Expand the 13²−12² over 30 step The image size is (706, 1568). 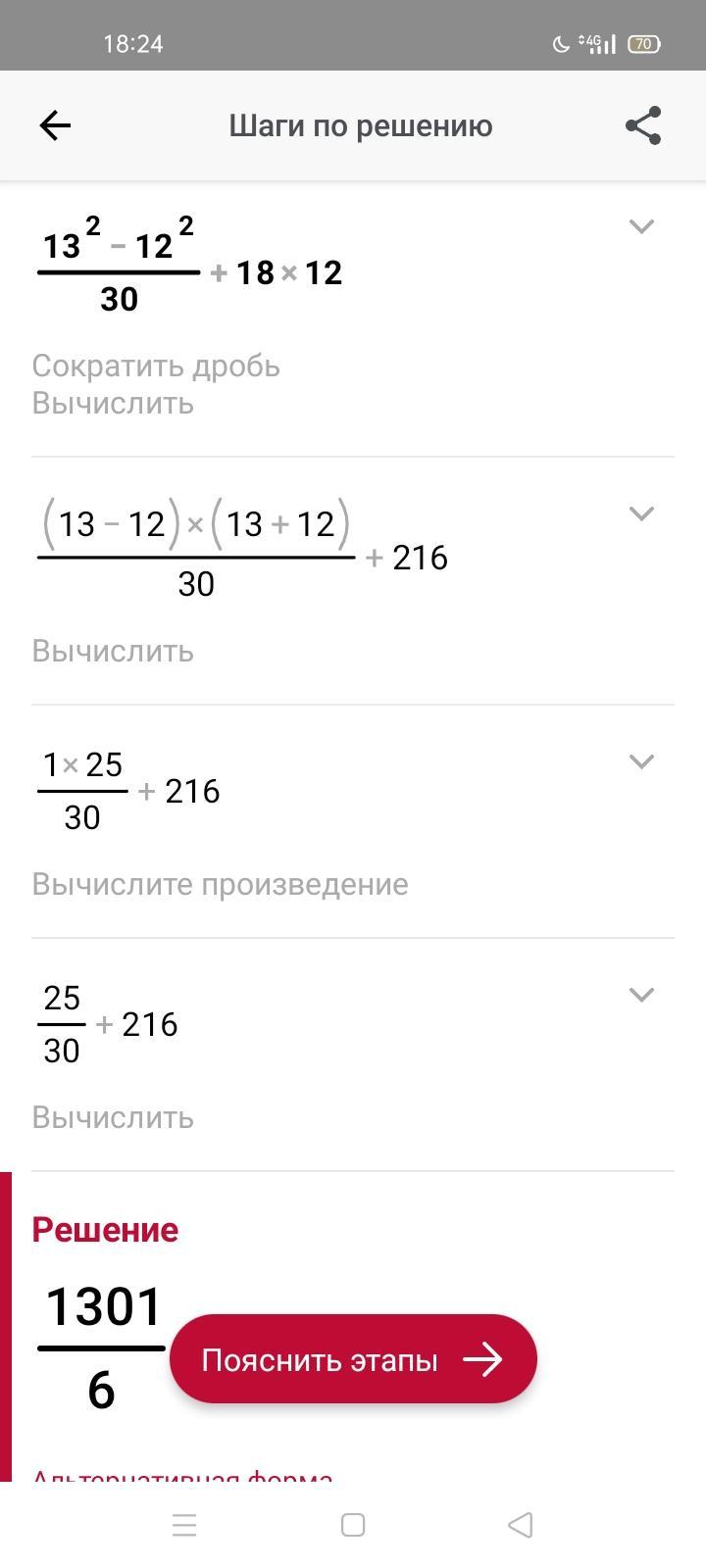coord(640,226)
